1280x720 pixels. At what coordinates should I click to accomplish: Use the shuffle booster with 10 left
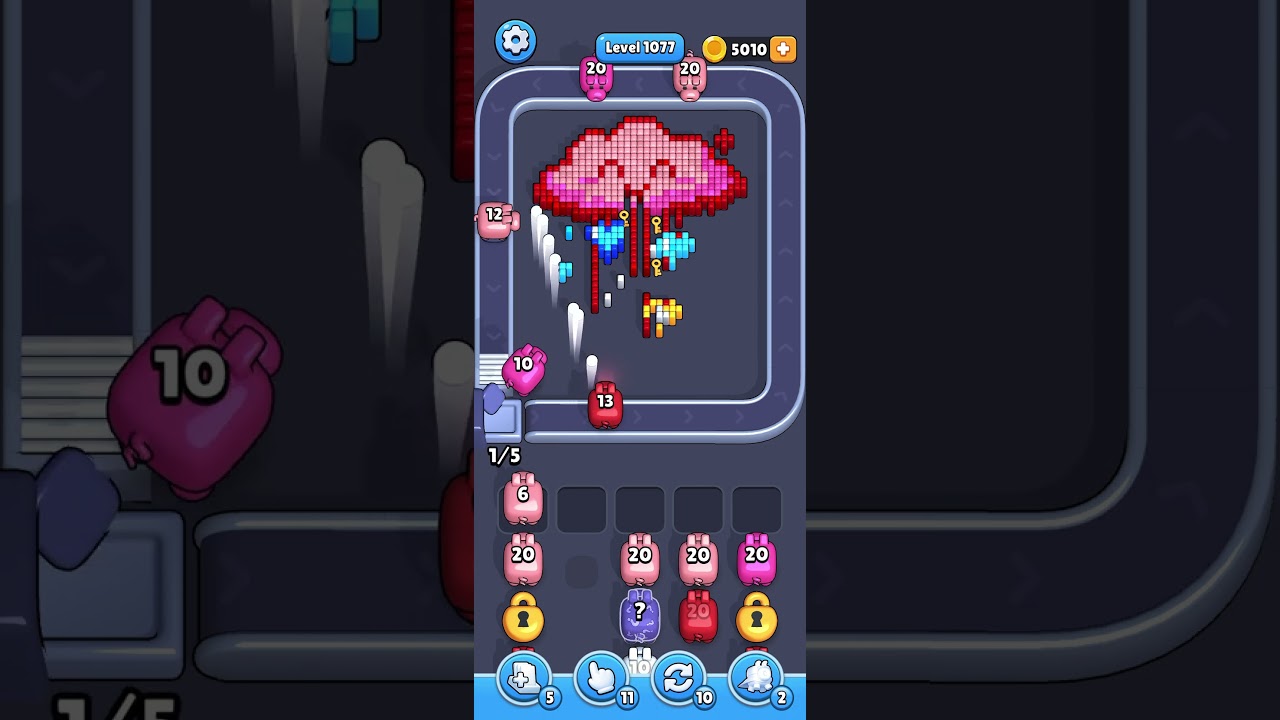click(x=678, y=680)
